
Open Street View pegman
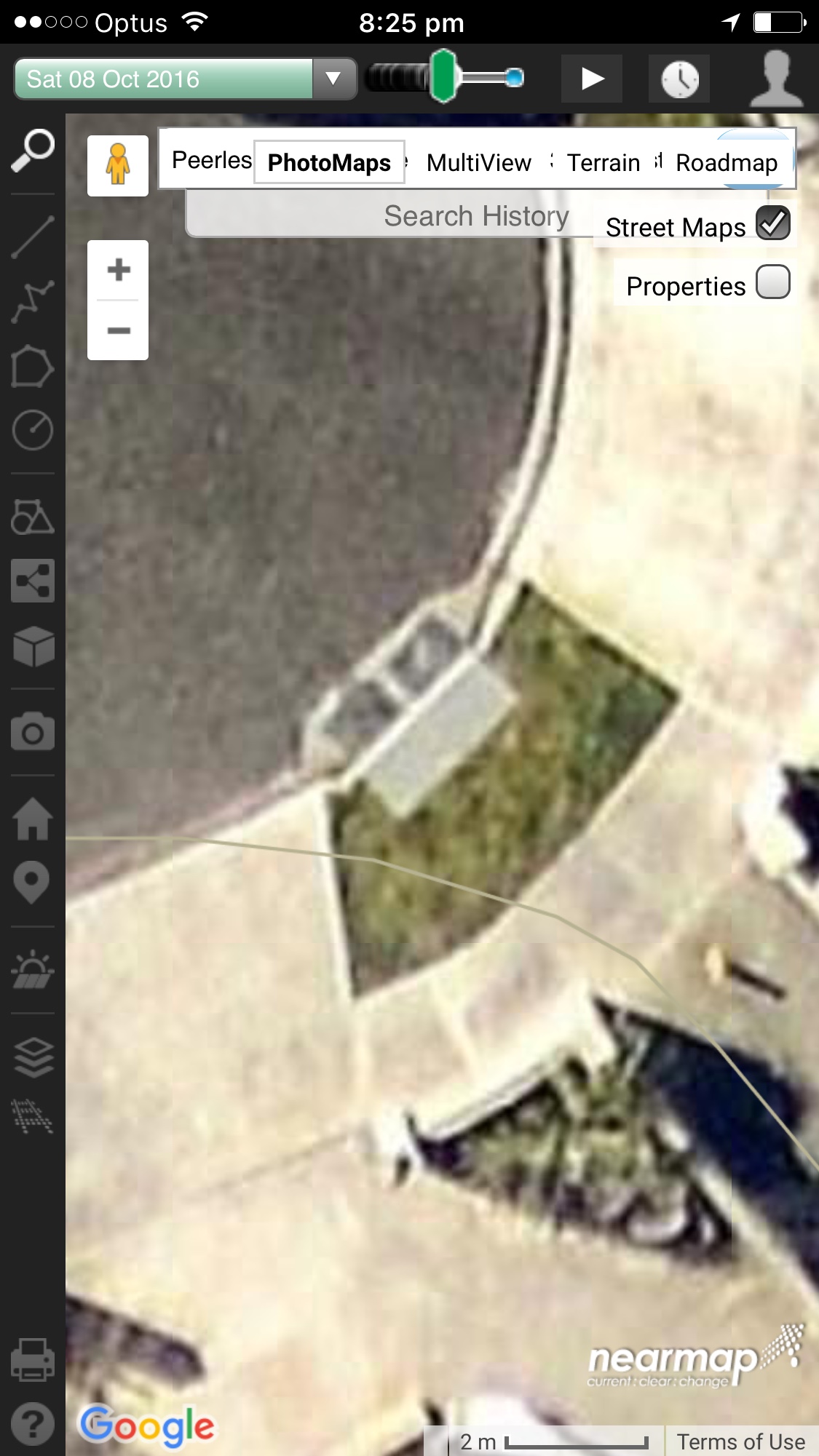coord(118,165)
